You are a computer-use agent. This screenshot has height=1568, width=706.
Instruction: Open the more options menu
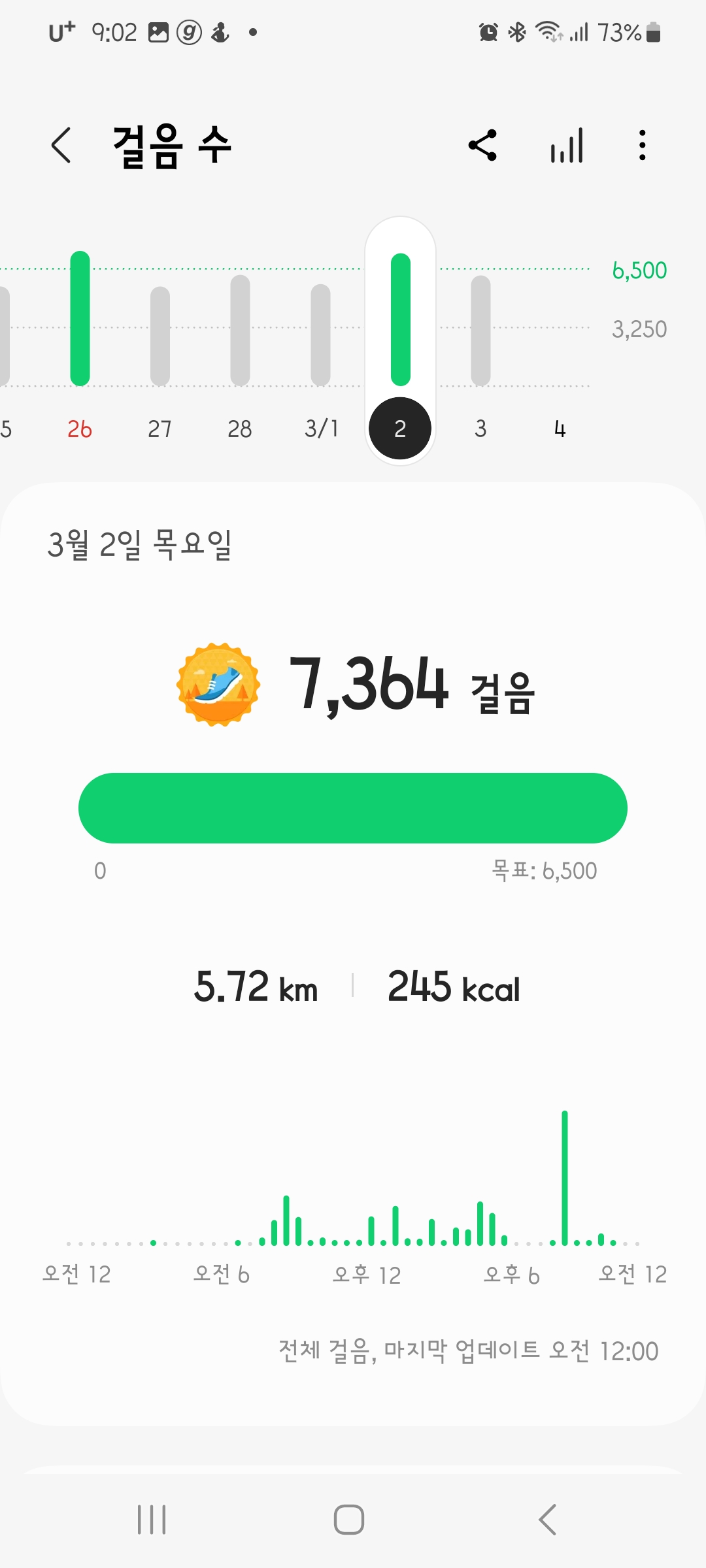coord(643,145)
